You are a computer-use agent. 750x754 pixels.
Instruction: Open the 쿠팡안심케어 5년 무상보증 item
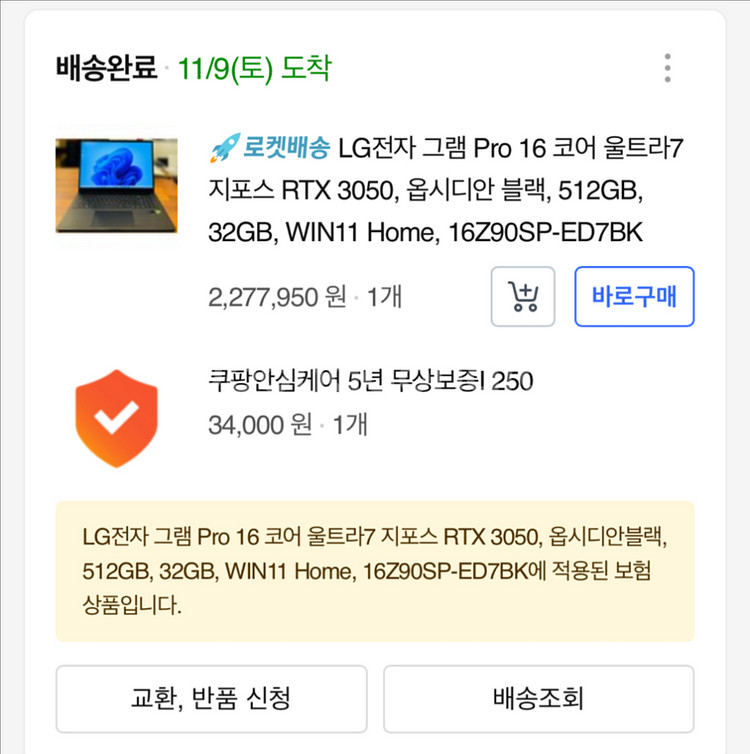(370, 381)
